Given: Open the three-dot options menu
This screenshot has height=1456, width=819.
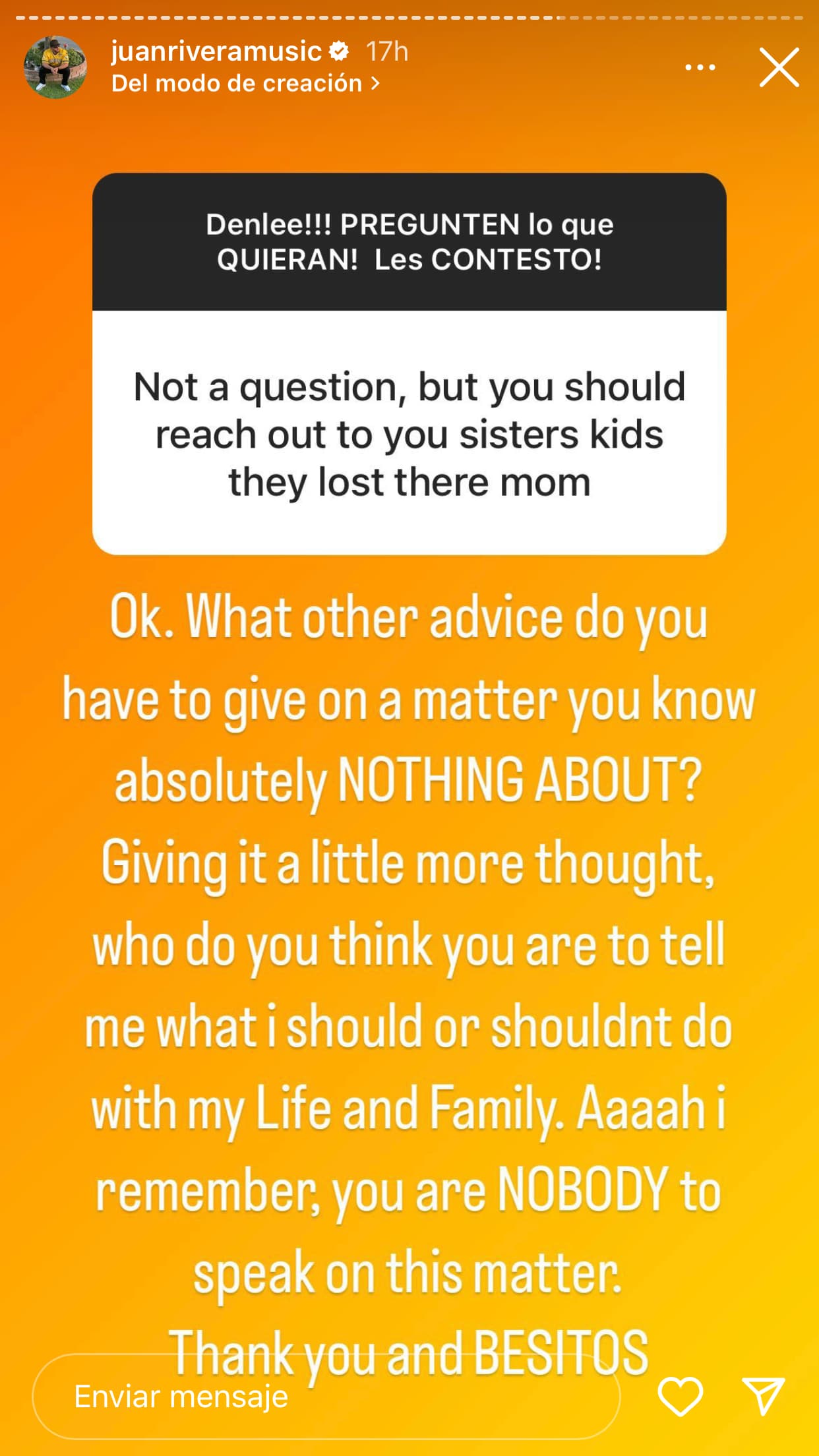Looking at the screenshot, I should (x=700, y=67).
